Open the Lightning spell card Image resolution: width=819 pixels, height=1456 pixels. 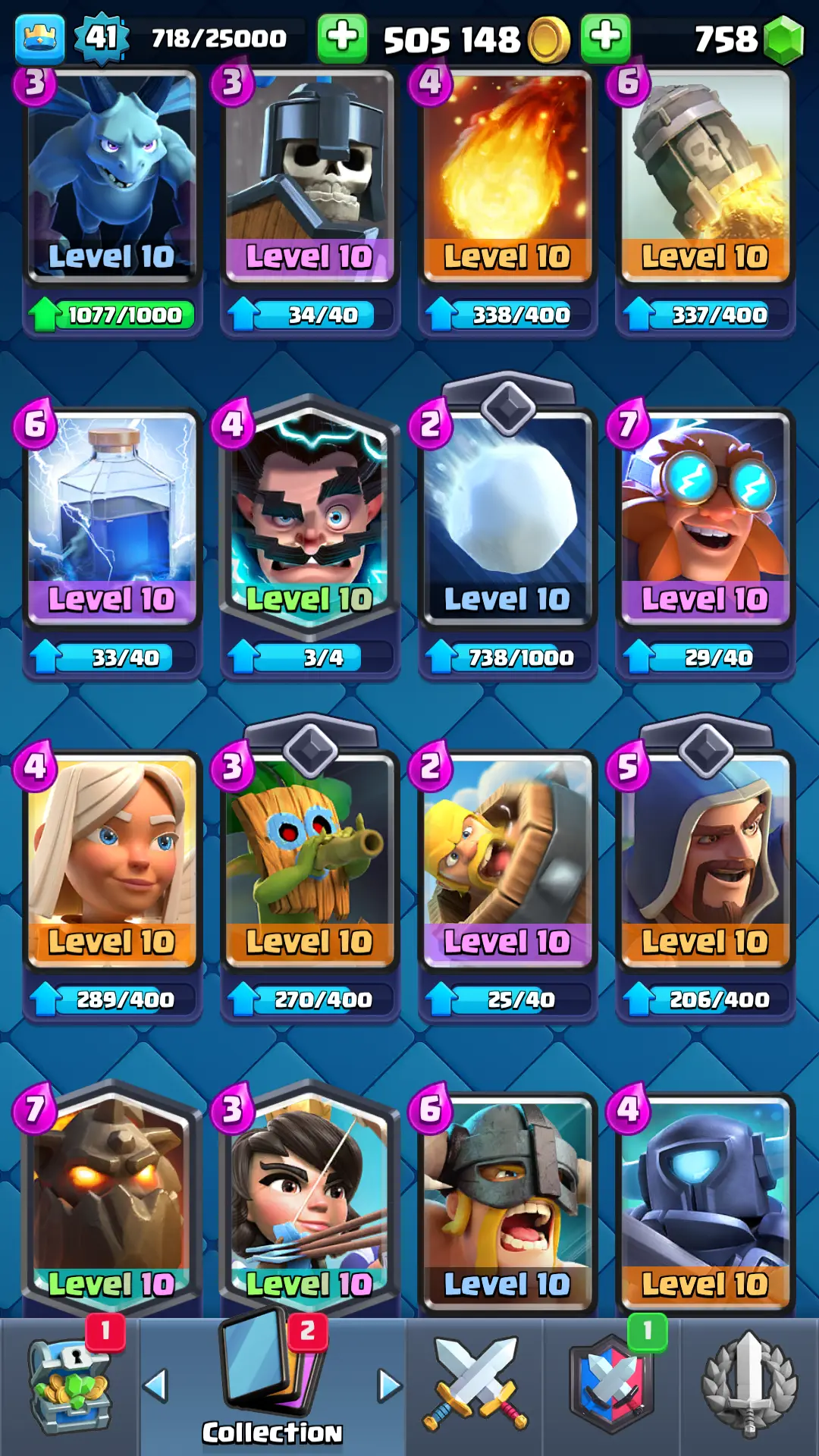tap(112, 516)
